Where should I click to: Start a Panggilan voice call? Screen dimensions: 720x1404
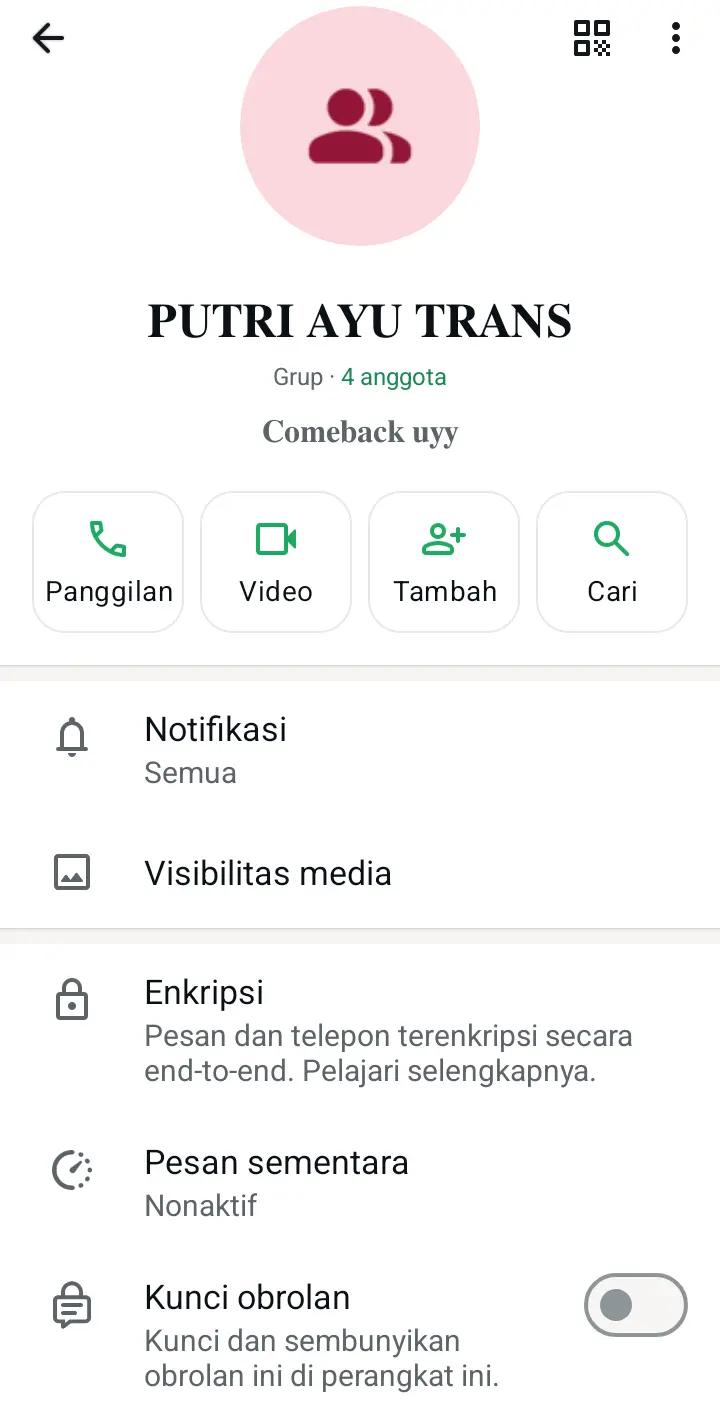pos(108,562)
